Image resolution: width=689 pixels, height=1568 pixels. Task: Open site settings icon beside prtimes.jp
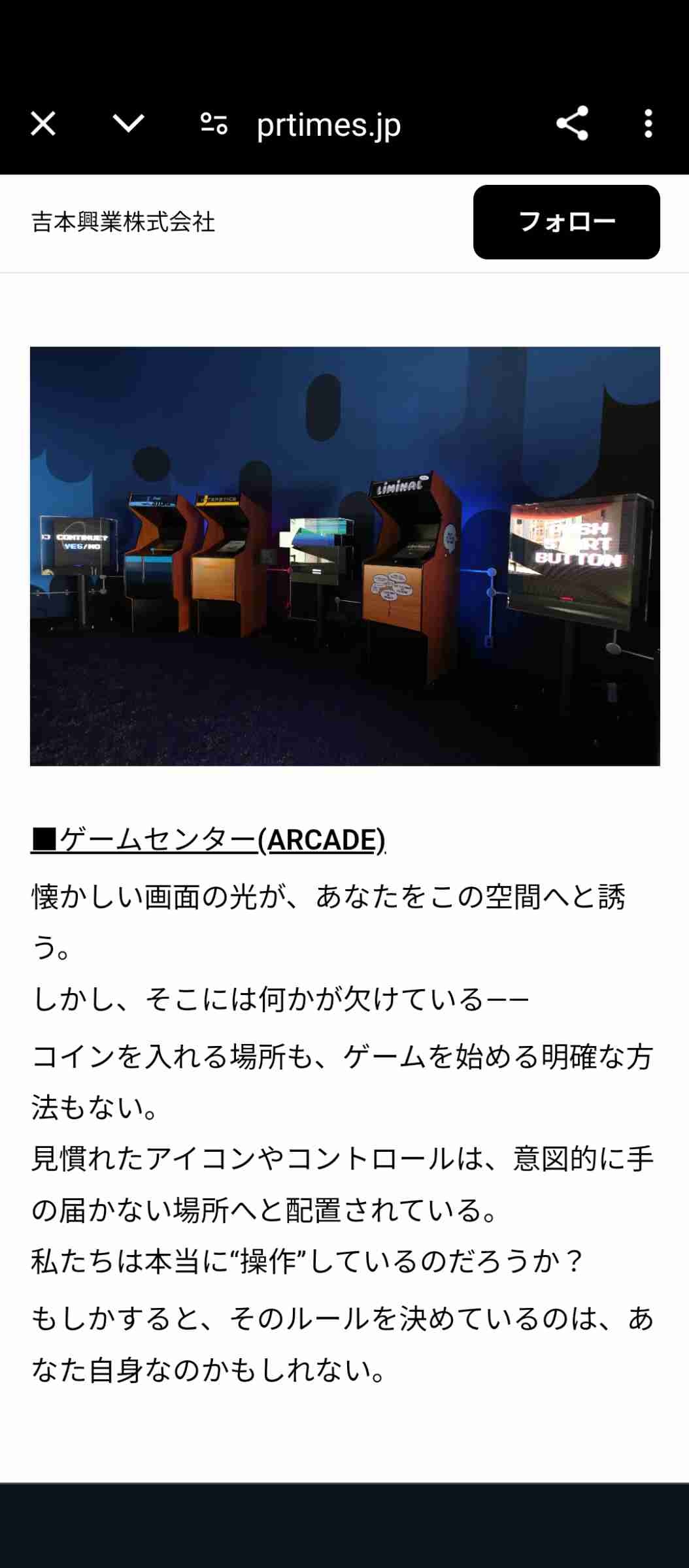[214, 123]
